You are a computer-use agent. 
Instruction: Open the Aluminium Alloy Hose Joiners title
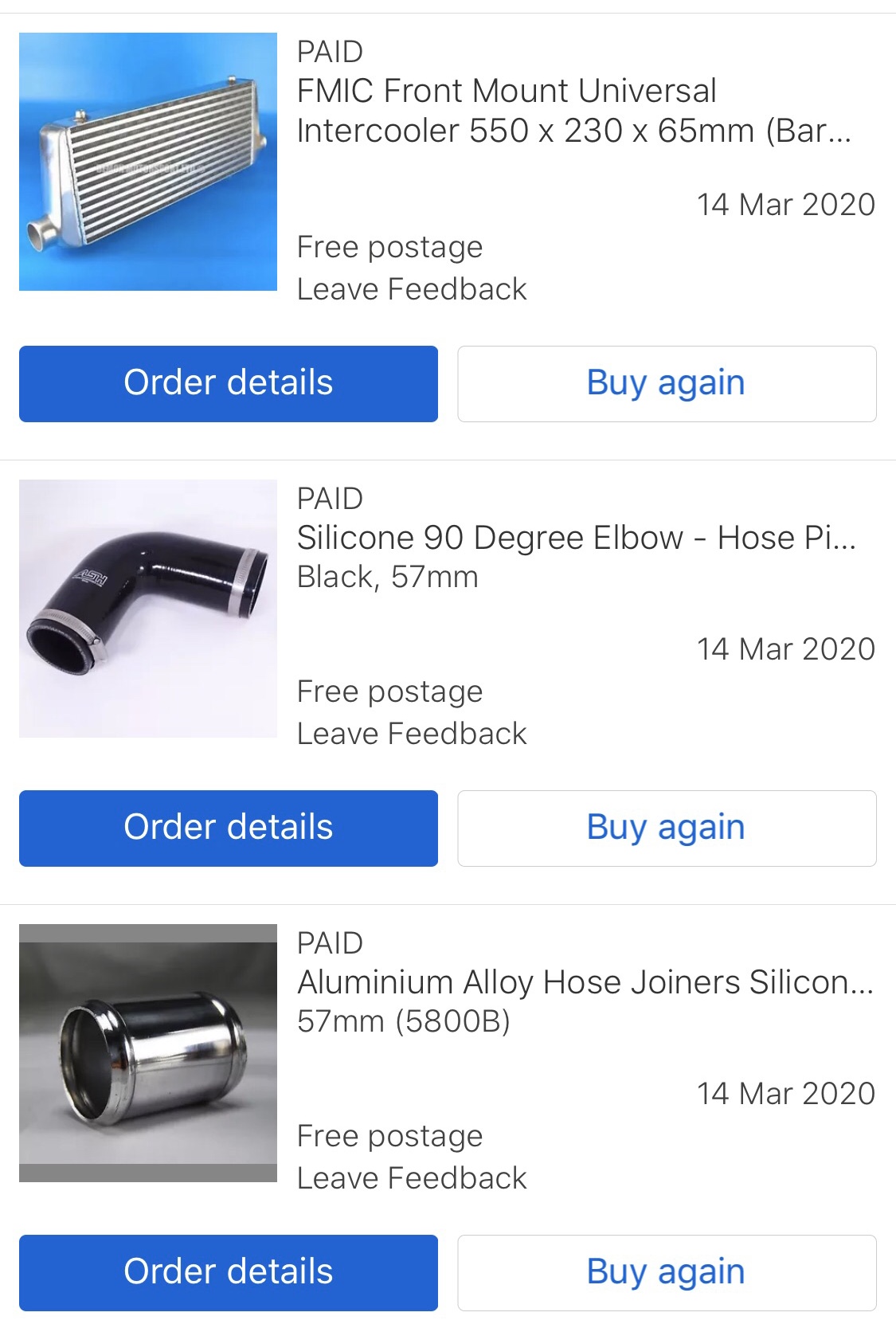pos(585,982)
